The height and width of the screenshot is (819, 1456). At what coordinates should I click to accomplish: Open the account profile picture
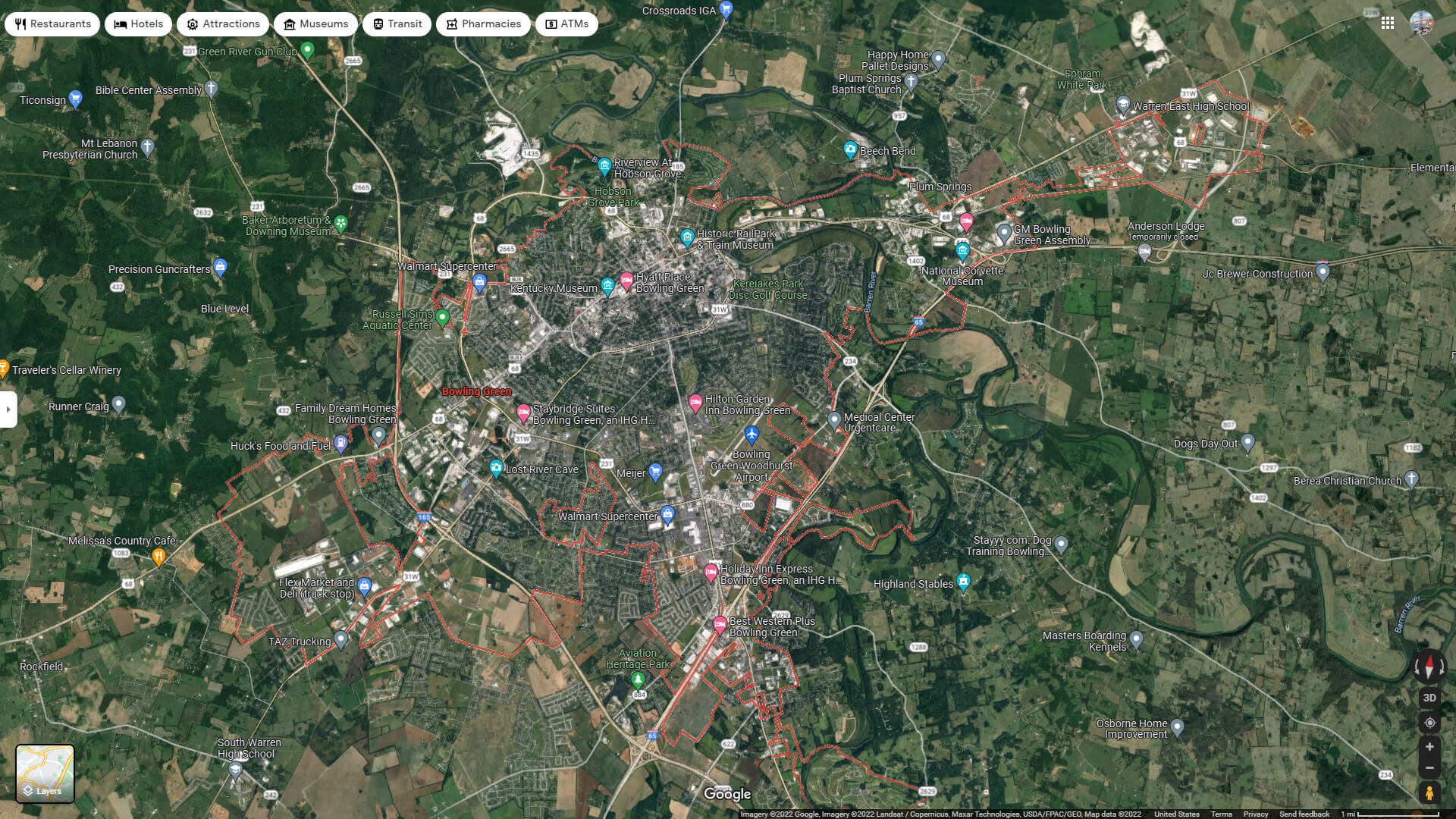1421,23
